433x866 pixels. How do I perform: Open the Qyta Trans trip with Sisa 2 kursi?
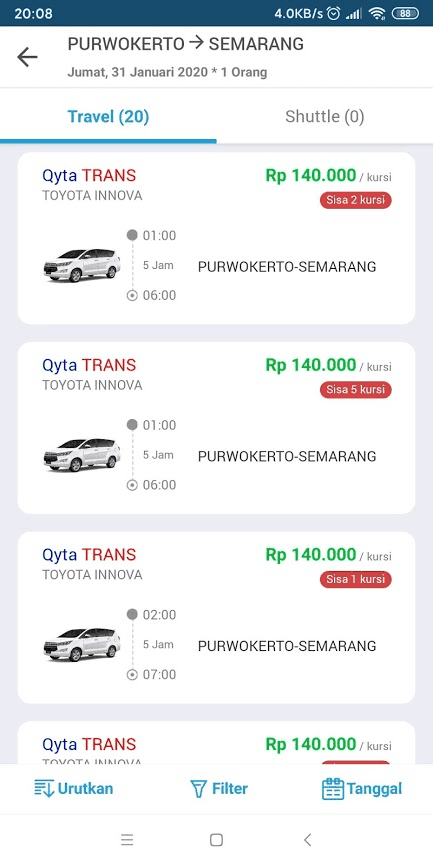click(x=216, y=238)
